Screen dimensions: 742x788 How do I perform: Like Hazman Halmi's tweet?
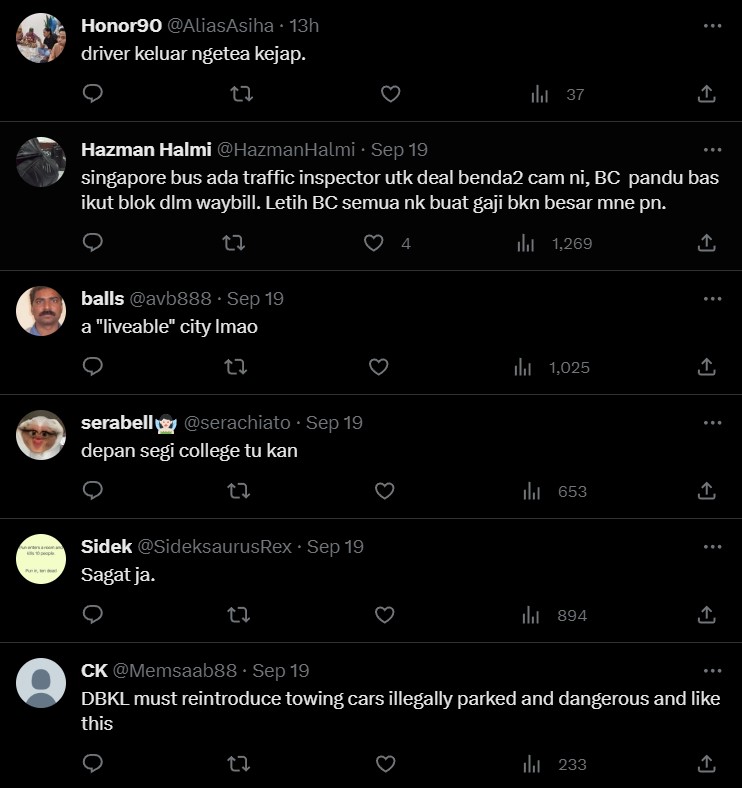coord(373,243)
